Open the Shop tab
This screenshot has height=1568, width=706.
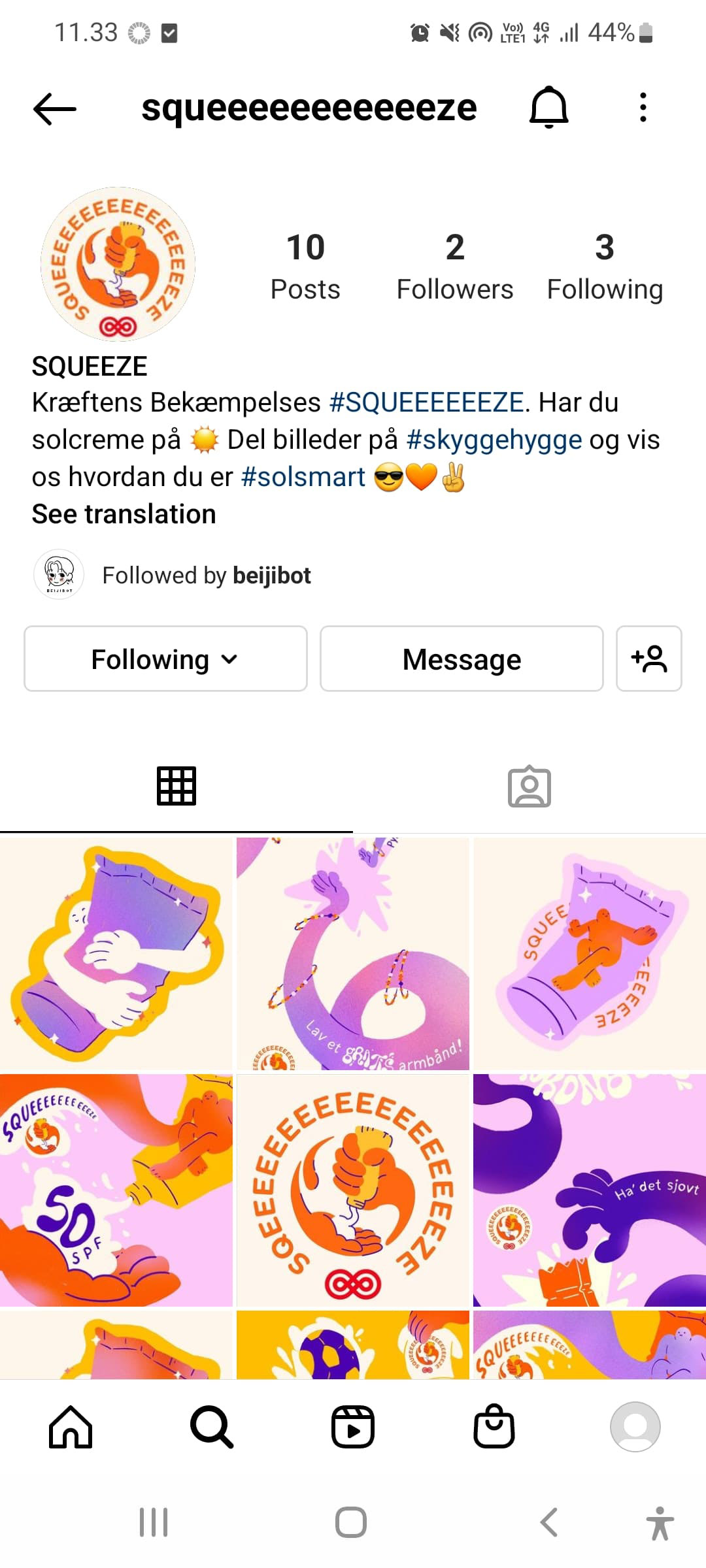click(494, 1427)
